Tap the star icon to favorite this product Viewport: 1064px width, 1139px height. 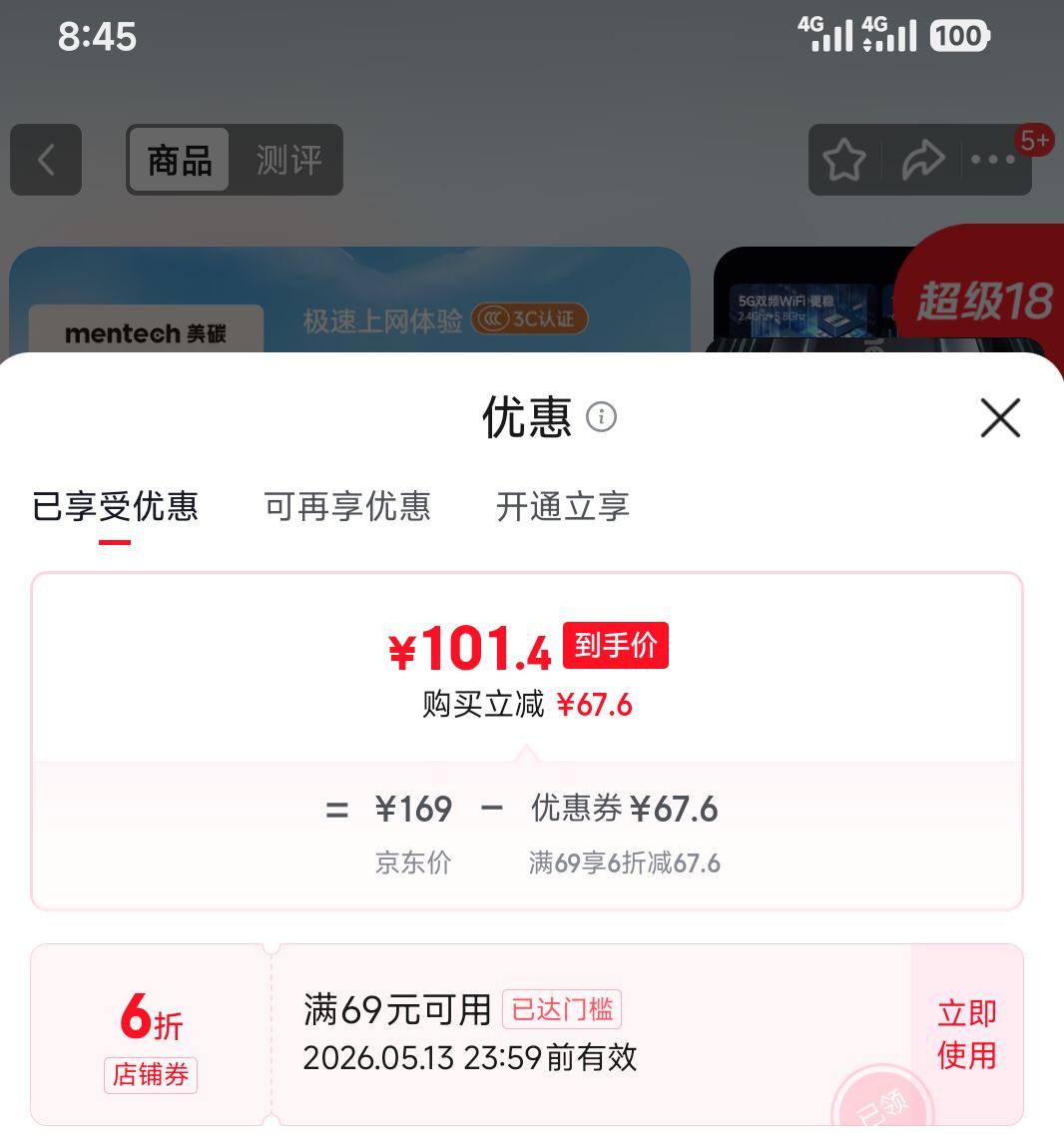pos(843,160)
